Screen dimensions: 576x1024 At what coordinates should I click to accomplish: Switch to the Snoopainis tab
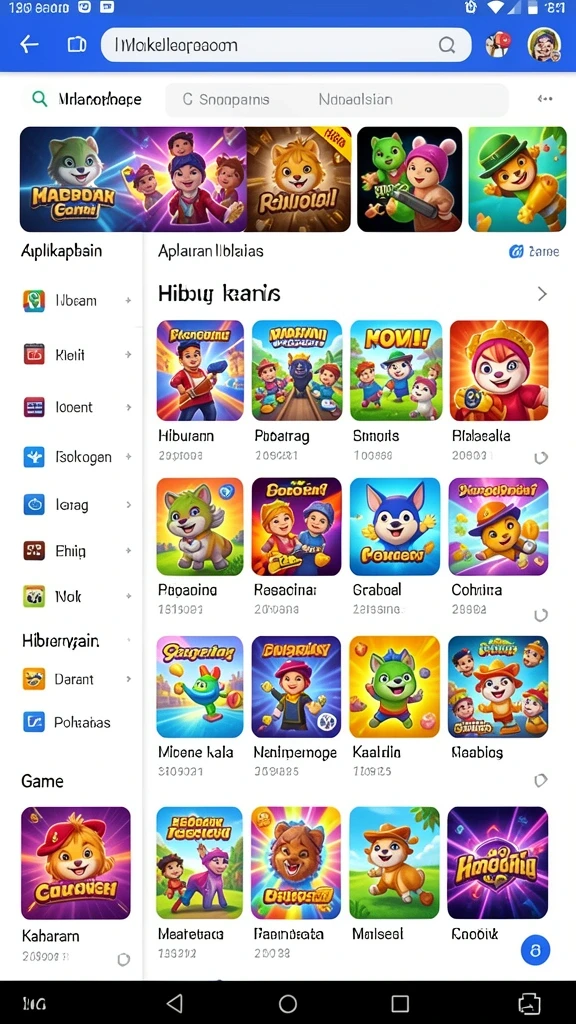[x=226, y=99]
